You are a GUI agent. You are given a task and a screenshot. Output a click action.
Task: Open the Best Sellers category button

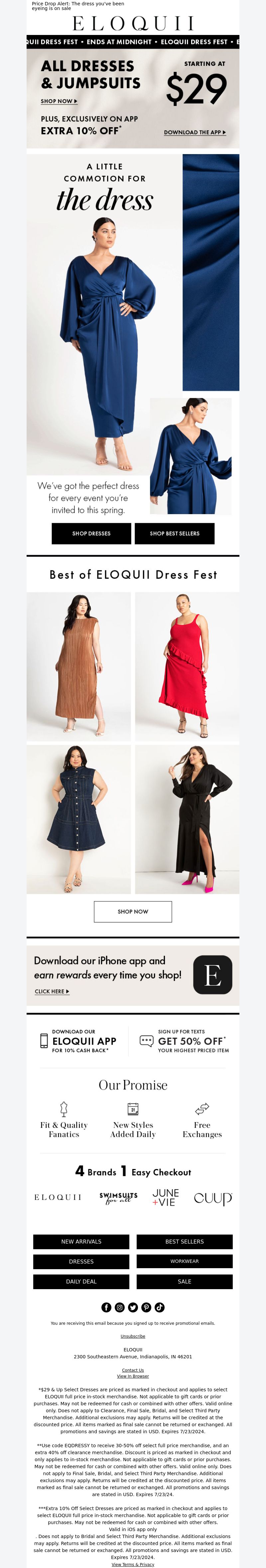point(185,1241)
